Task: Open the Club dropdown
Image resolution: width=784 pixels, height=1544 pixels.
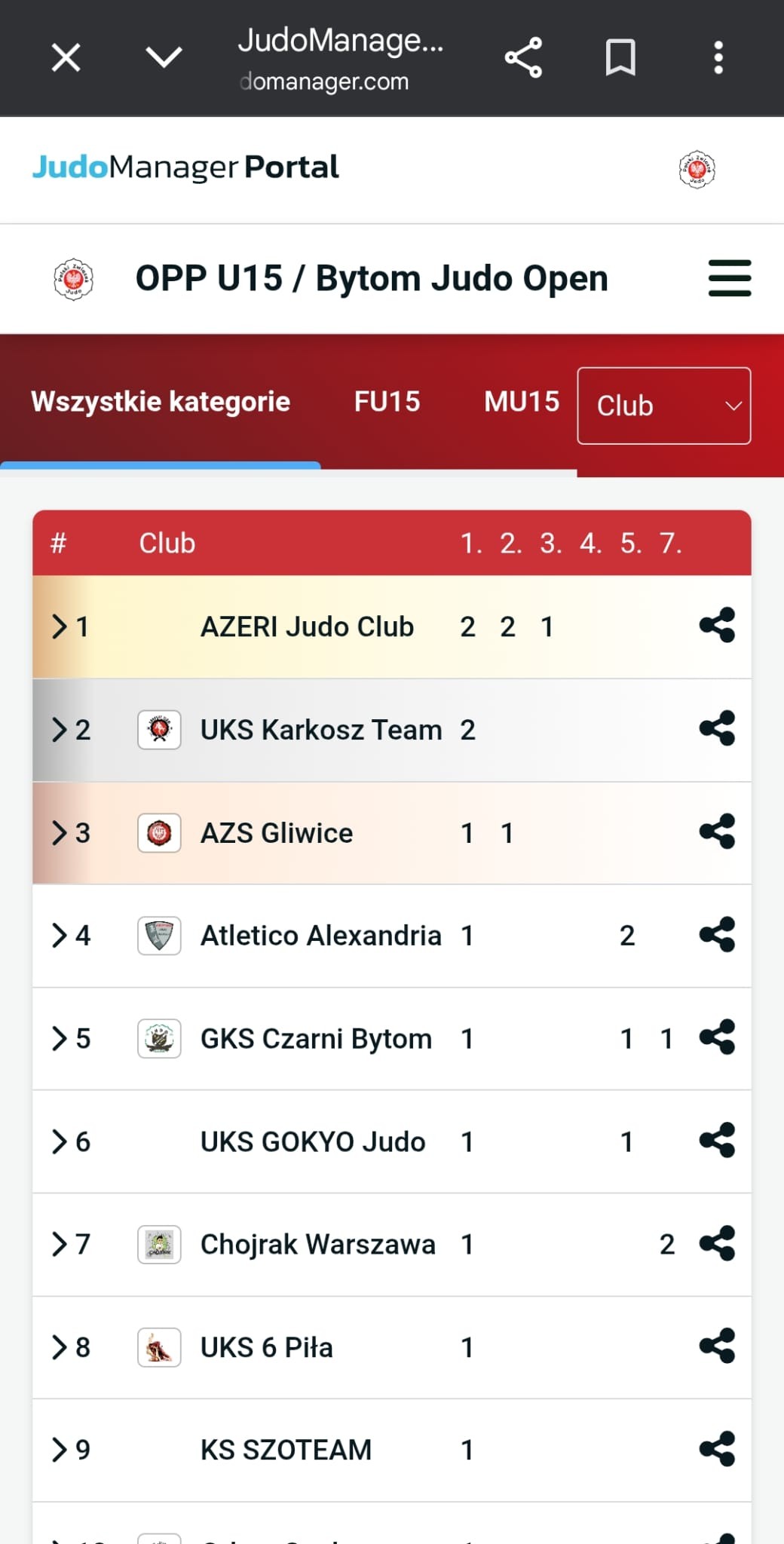Action: (x=663, y=406)
